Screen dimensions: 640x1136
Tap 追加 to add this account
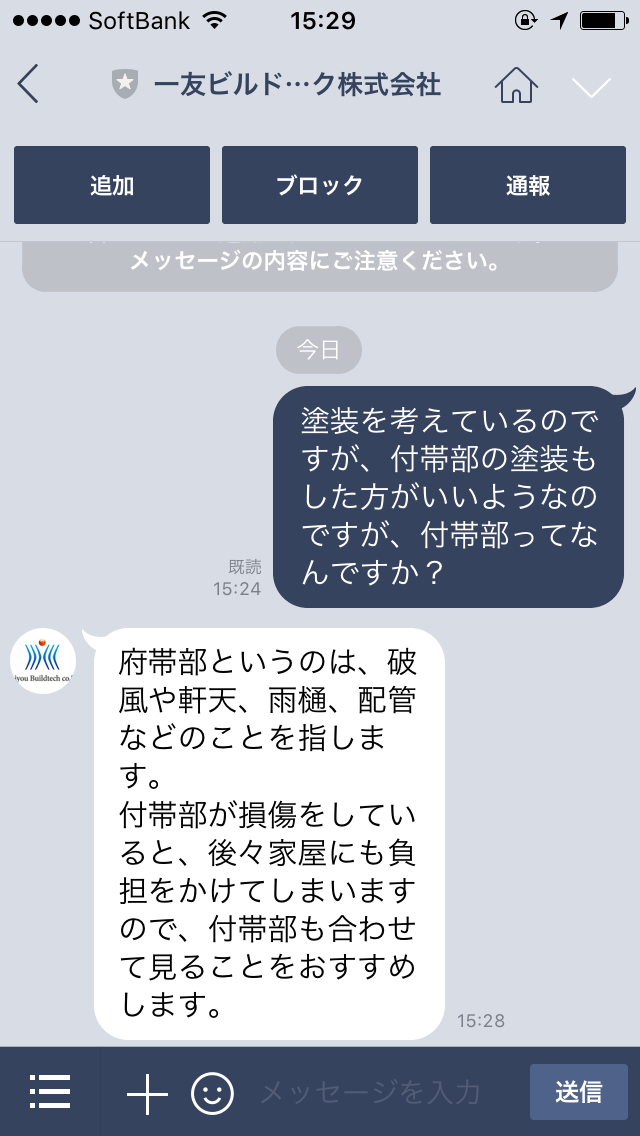coord(112,185)
